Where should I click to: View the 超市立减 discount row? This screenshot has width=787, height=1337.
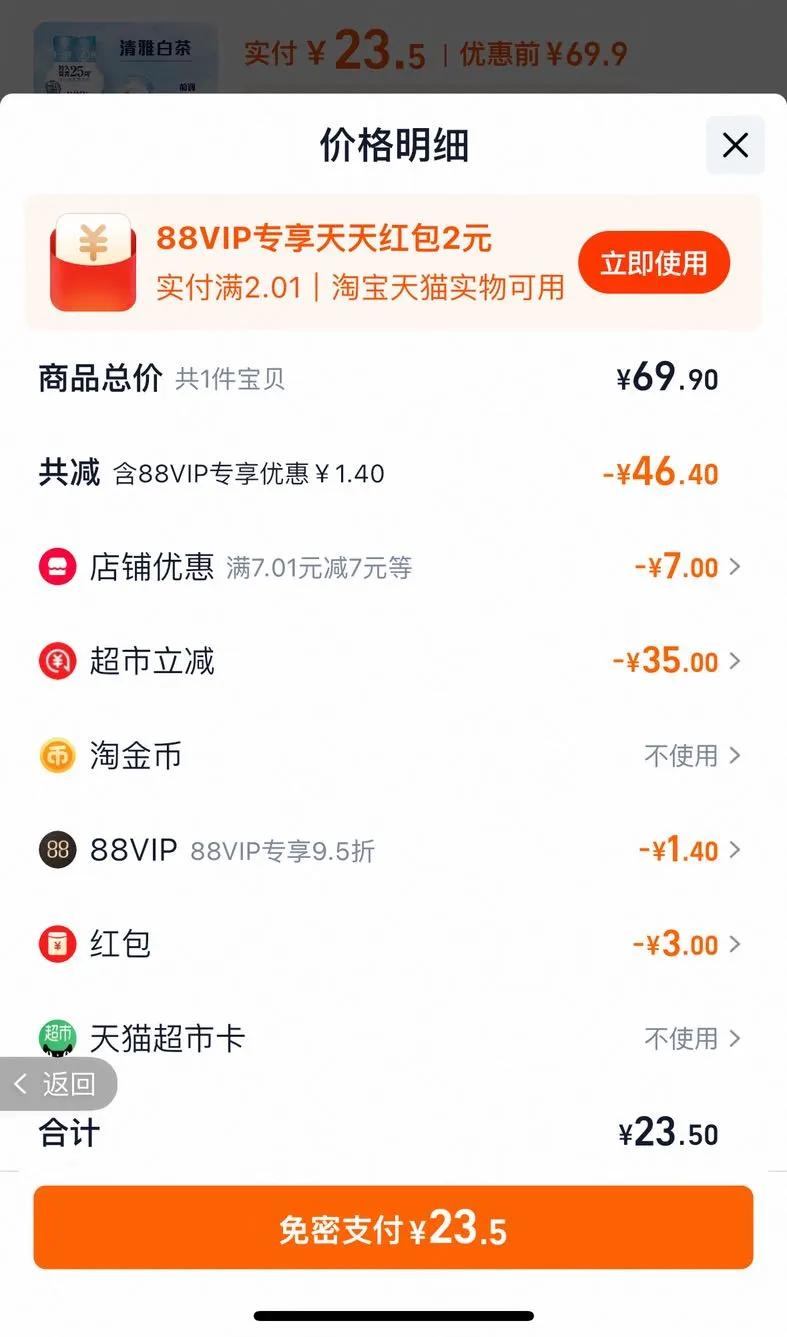(390, 662)
